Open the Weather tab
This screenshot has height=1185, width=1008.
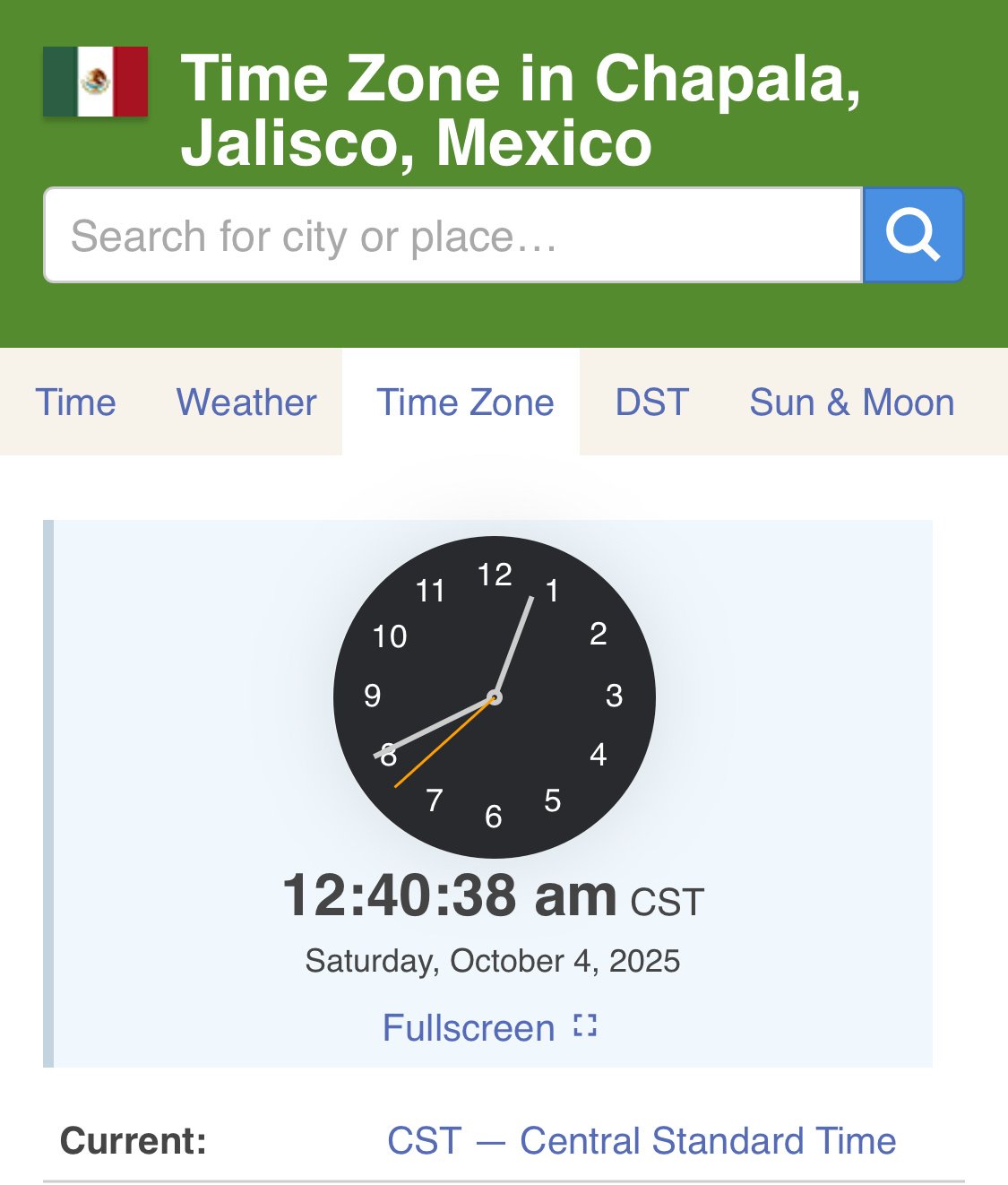246,402
